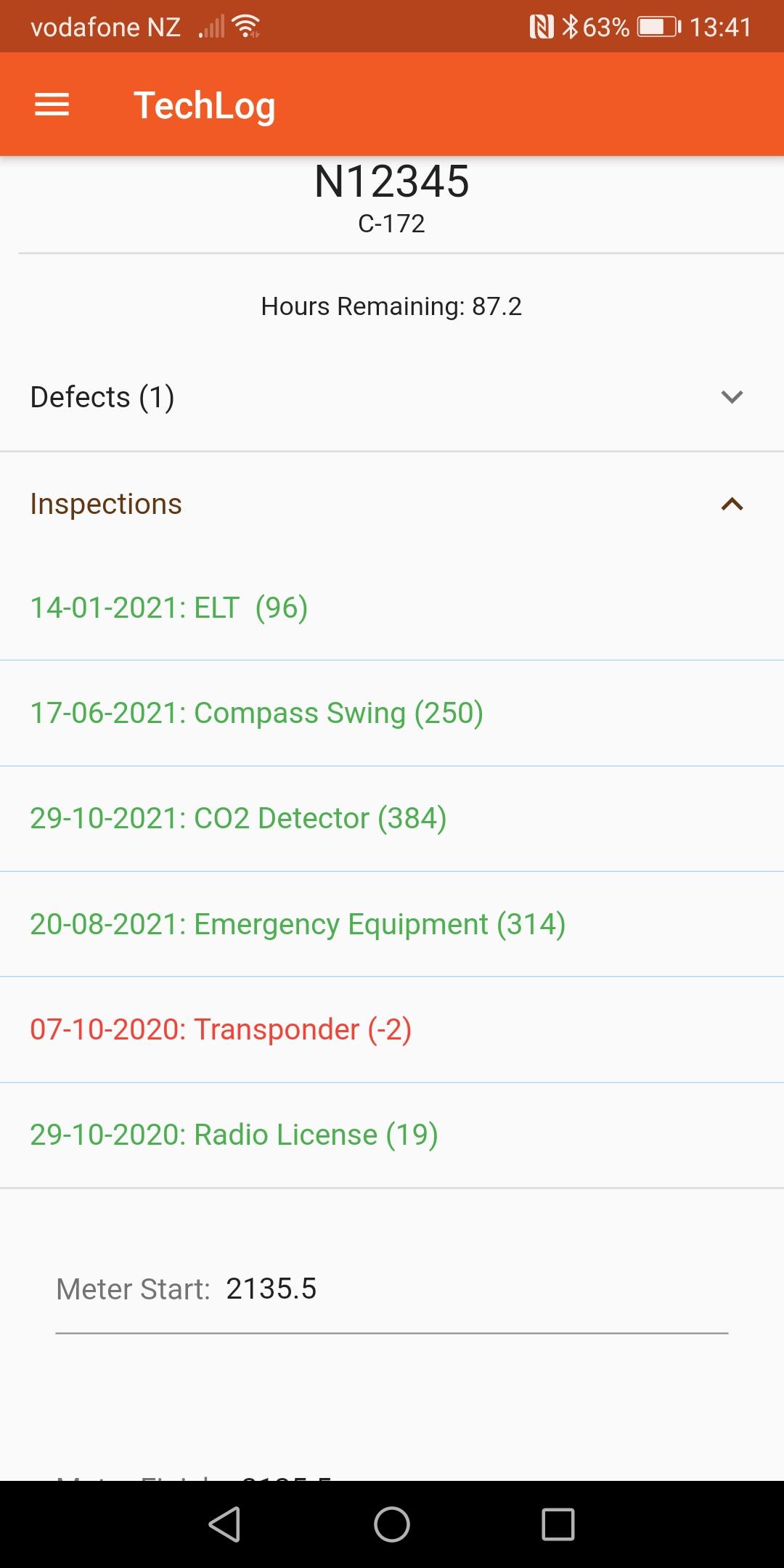Expand the Defects (1) section

(392, 398)
